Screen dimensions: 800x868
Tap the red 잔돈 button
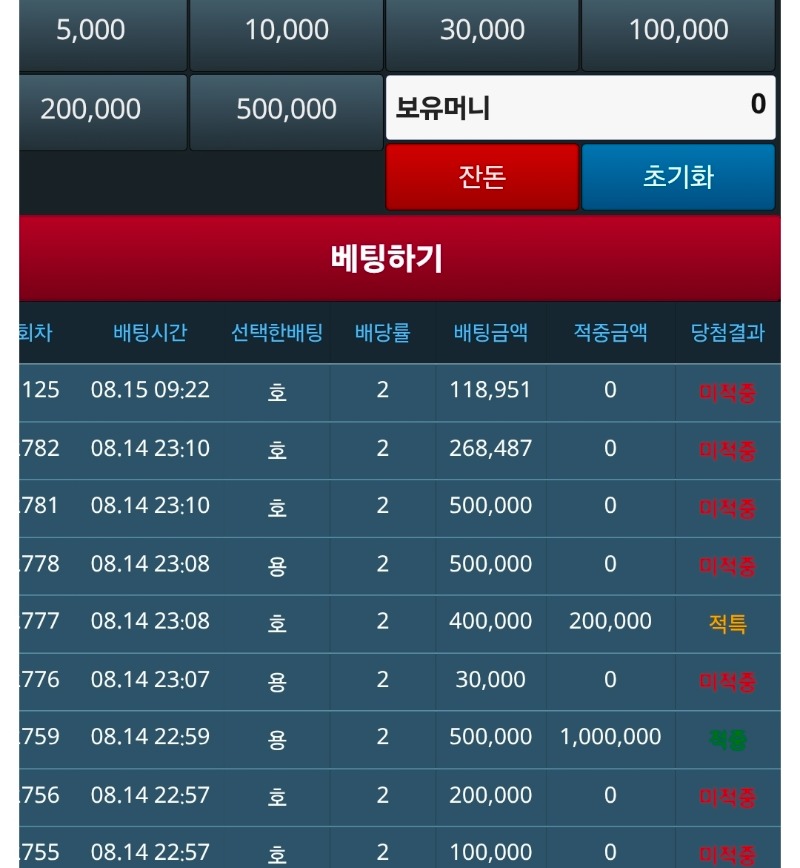pyautogui.click(x=482, y=177)
